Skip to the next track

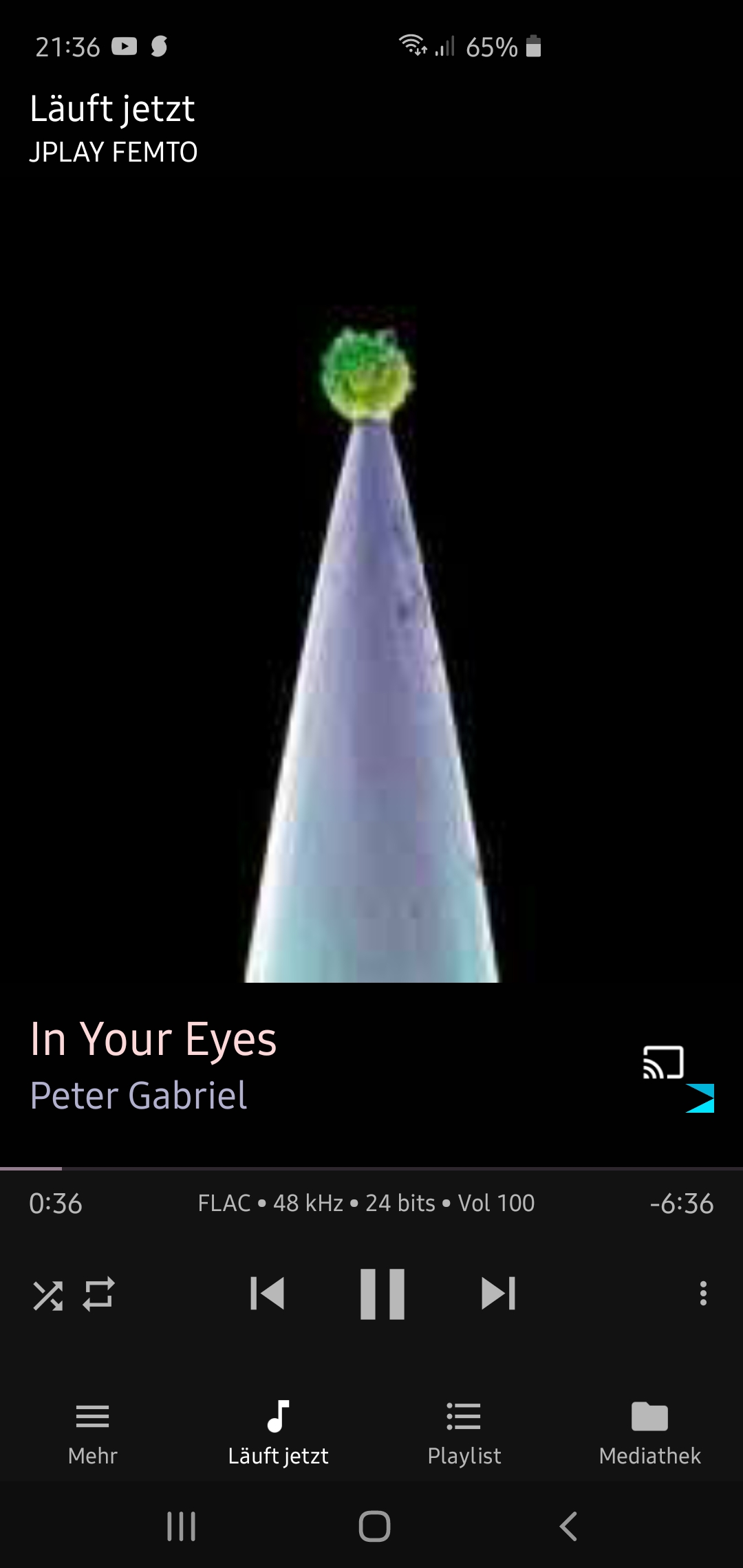point(498,1294)
